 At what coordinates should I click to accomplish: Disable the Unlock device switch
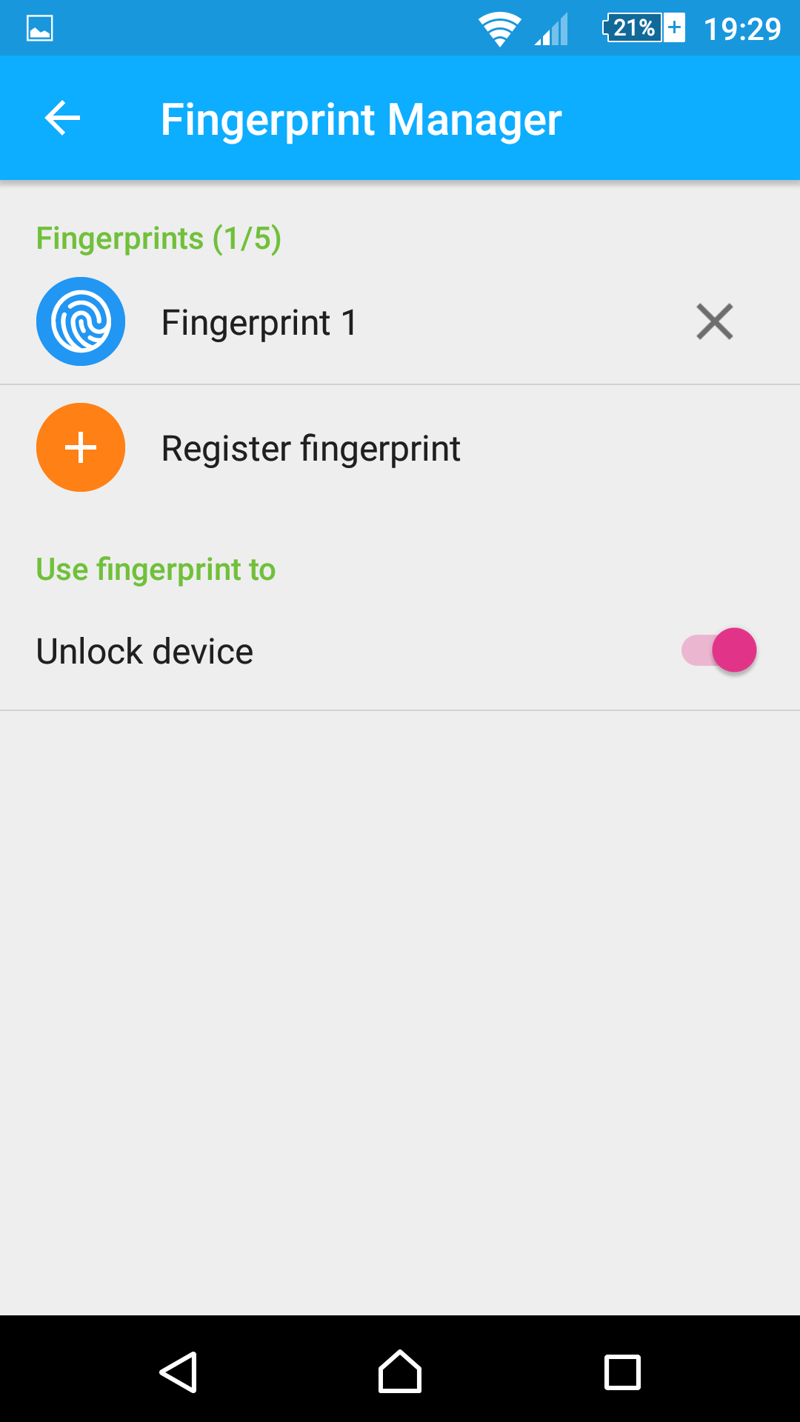[x=720, y=651]
